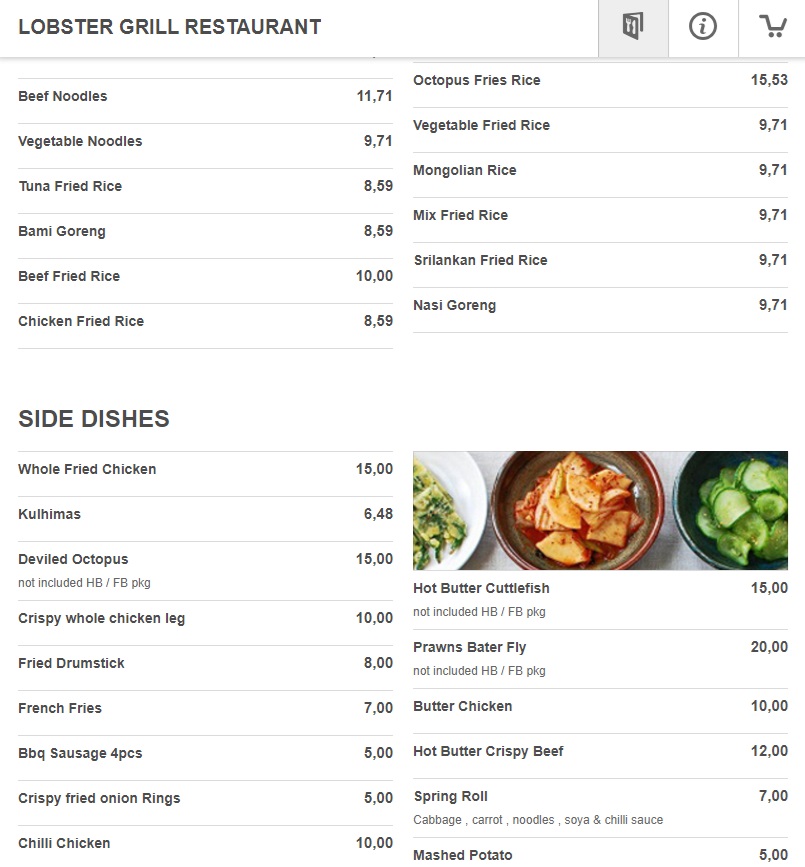Select Beef Noodles from the menu
The width and height of the screenshot is (805, 867).
(x=63, y=97)
